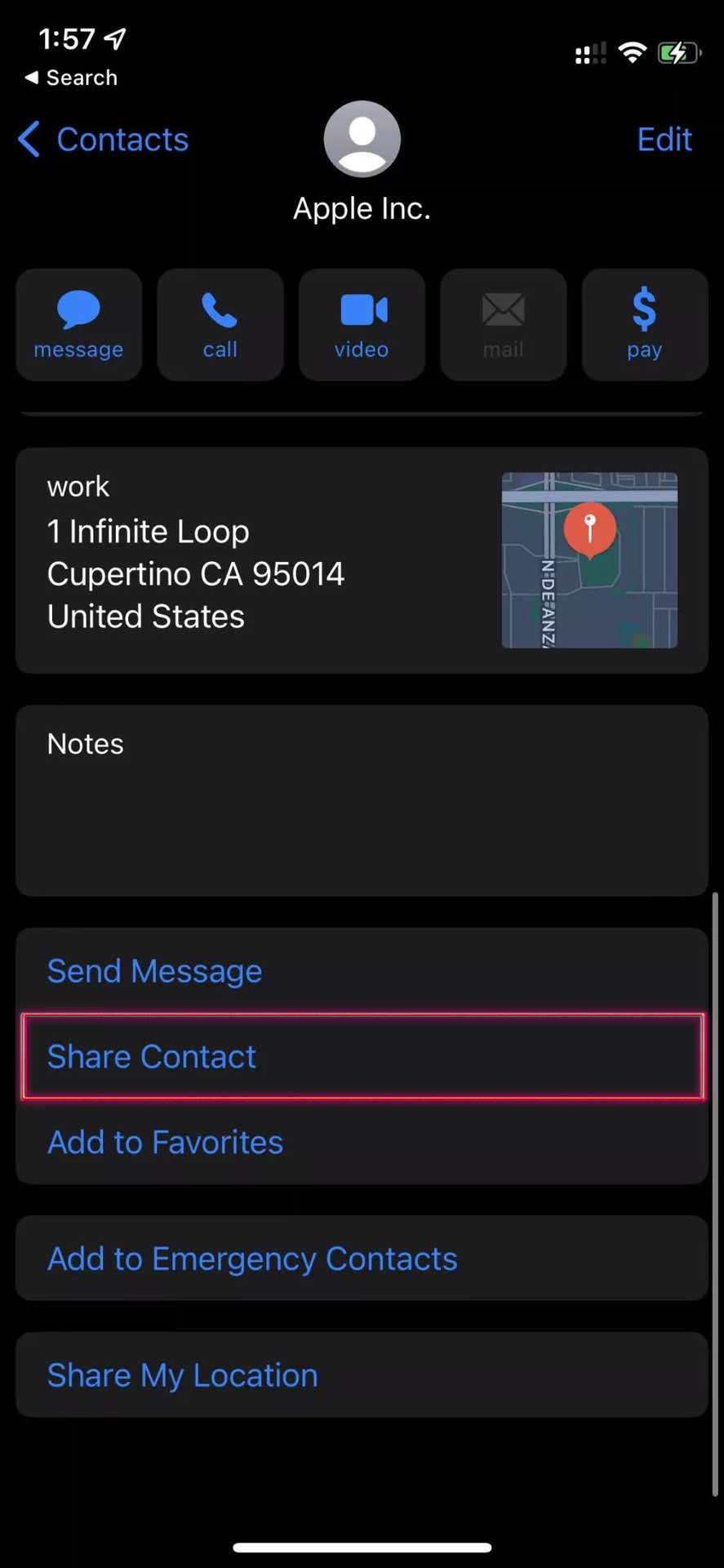Open the contact photo avatar
Image resolution: width=724 pixels, height=1568 pixels.
[362, 139]
